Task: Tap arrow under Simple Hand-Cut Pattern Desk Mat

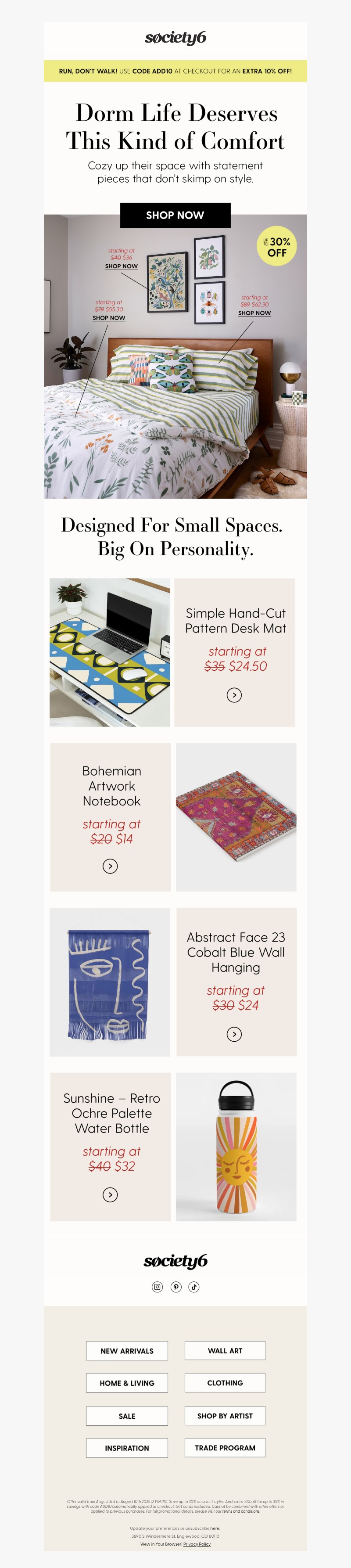Action: [234, 694]
